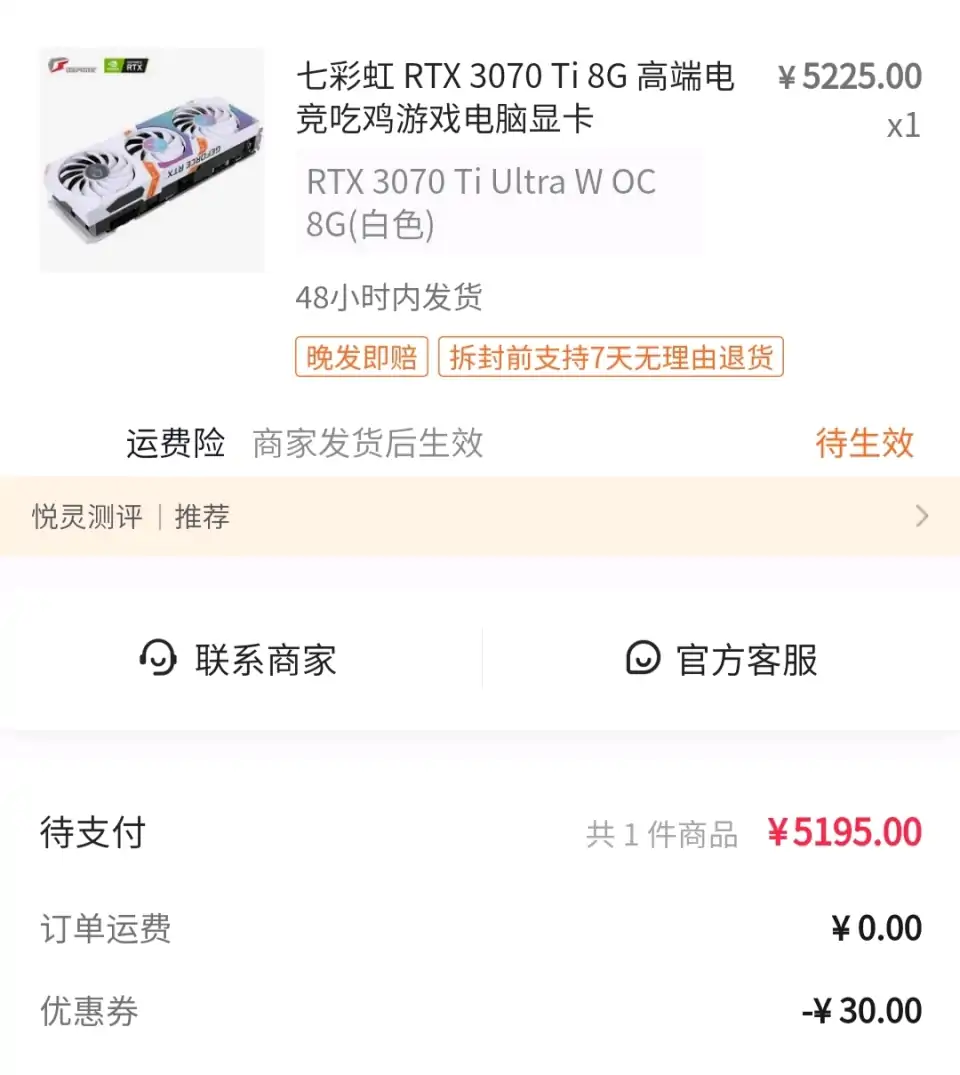The image size is (960, 1075).
Task: Open the 订单运费 shipping fee row
Action: tap(480, 929)
